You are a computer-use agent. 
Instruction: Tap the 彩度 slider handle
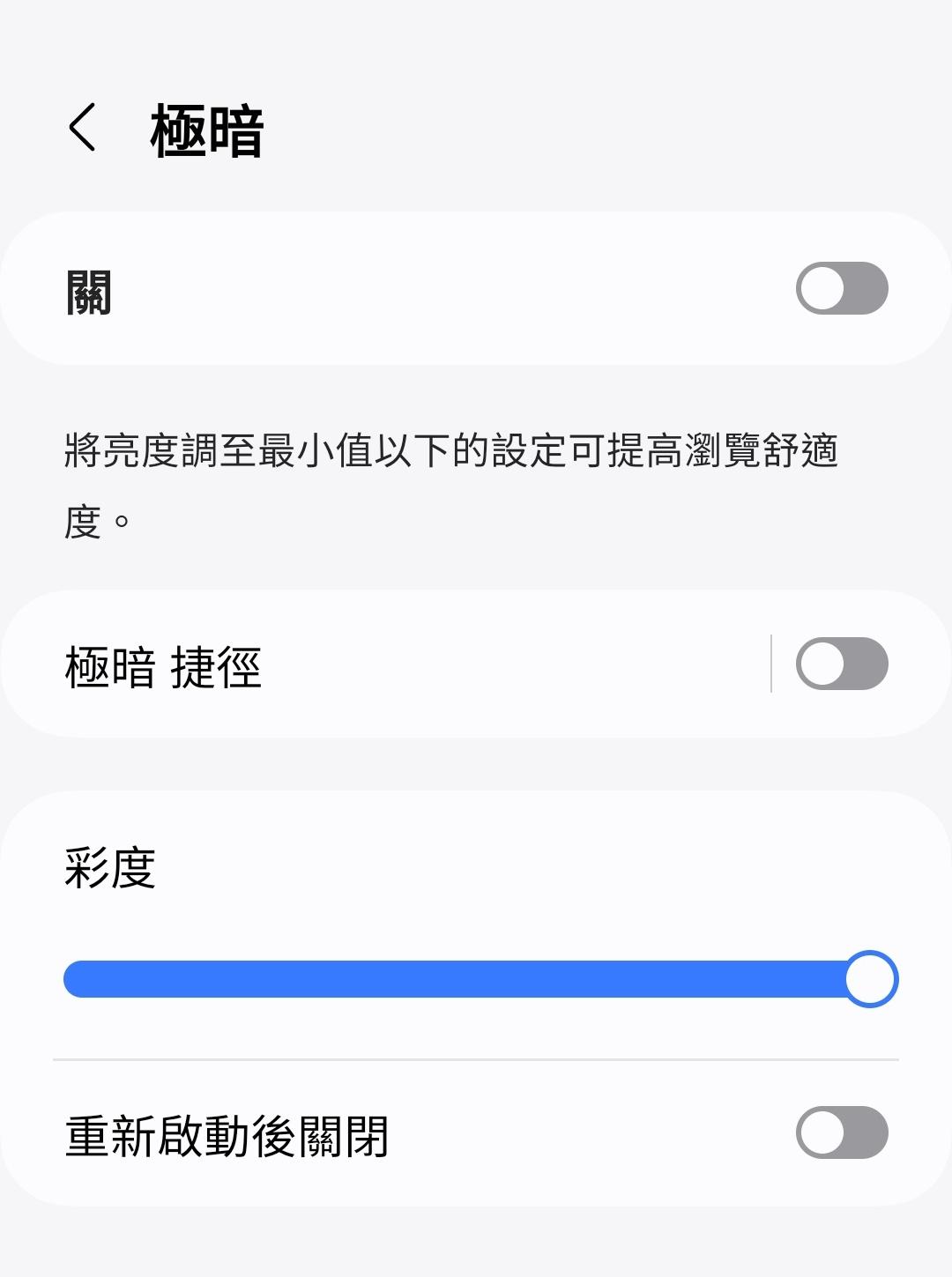(x=871, y=979)
